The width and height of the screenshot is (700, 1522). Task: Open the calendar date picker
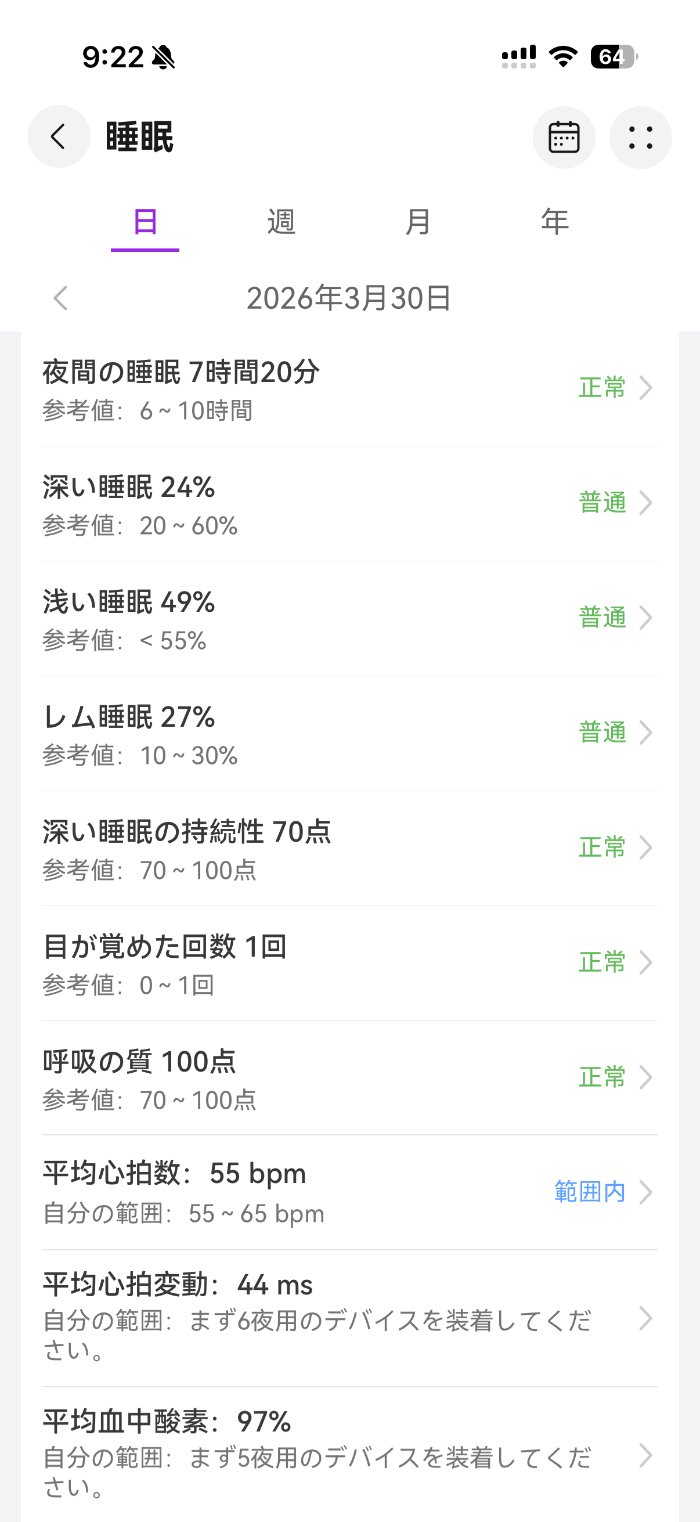tap(564, 137)
